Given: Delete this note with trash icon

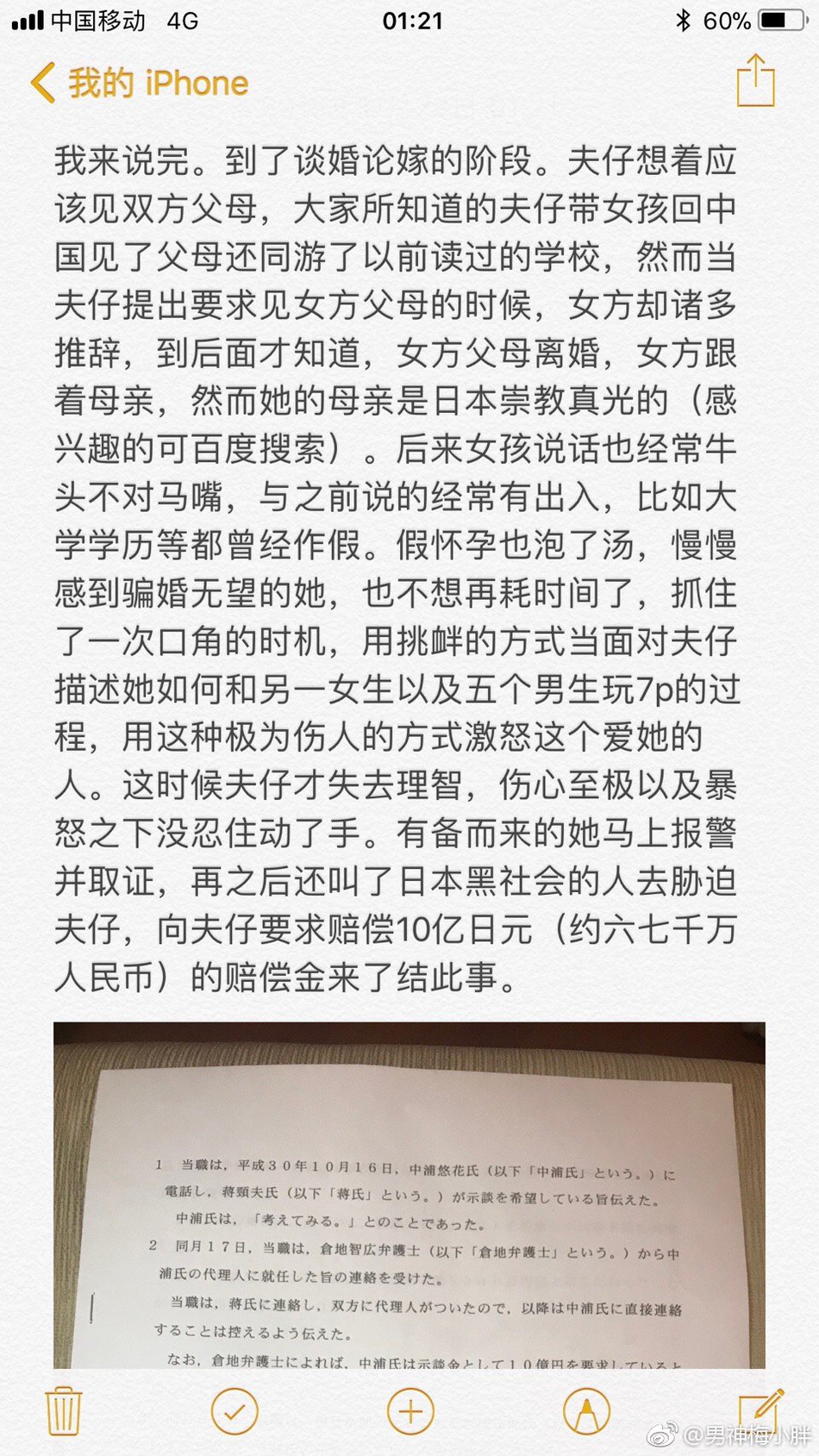Looking at the screenshot, I should tap(63, 1411).
